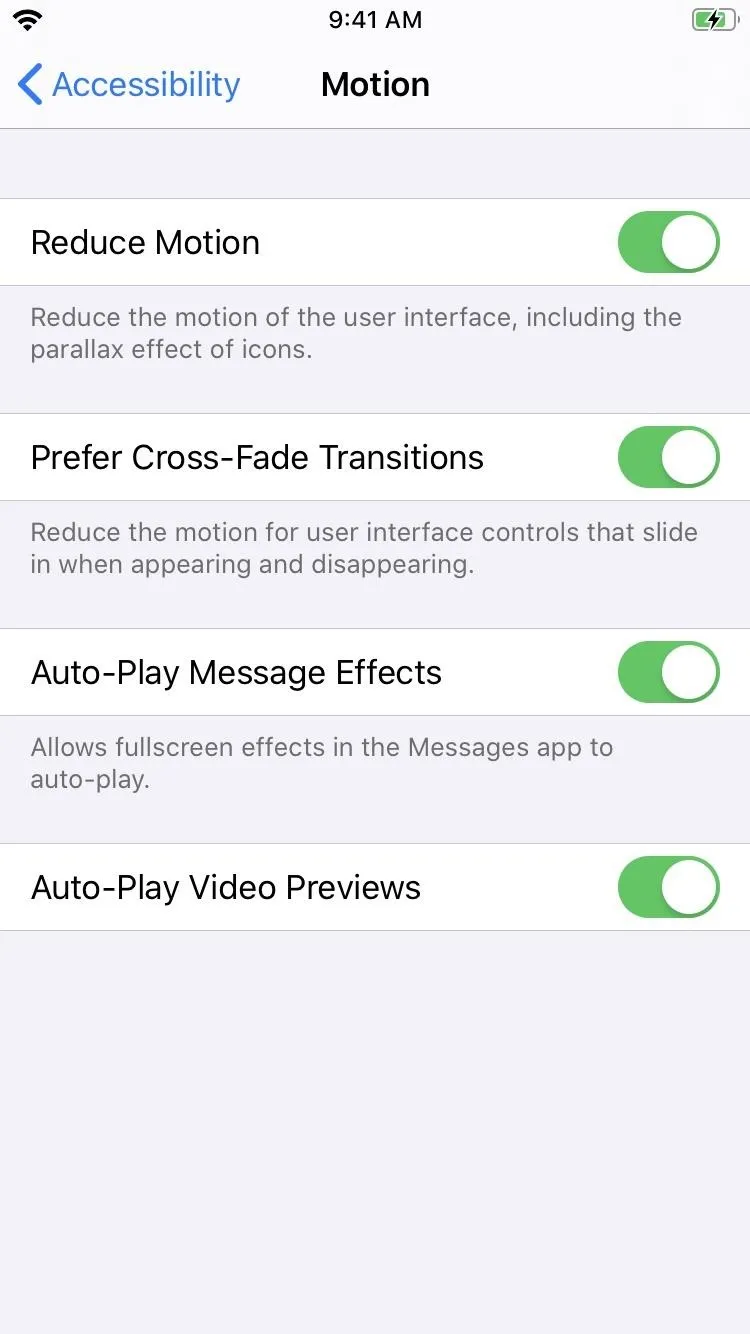This screenshot has width=750, height=1334.
Task: Go back to Accessibility settings
Action: point(129,85)
